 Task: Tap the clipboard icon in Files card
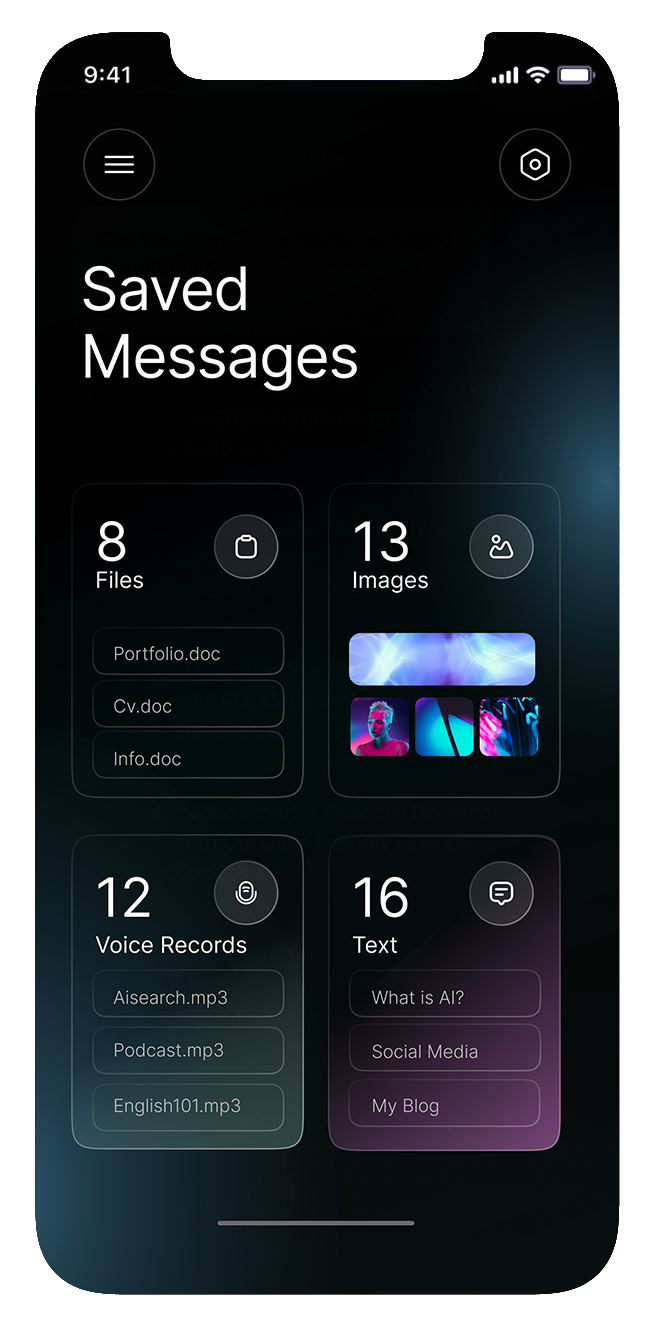tap(246, 547)
